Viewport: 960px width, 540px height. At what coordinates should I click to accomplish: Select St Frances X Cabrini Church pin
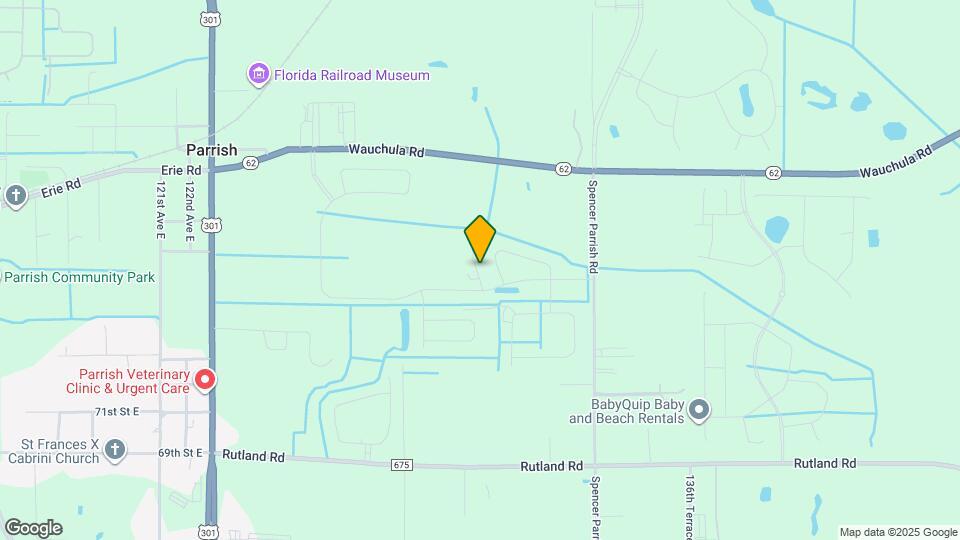pos(115,450)
